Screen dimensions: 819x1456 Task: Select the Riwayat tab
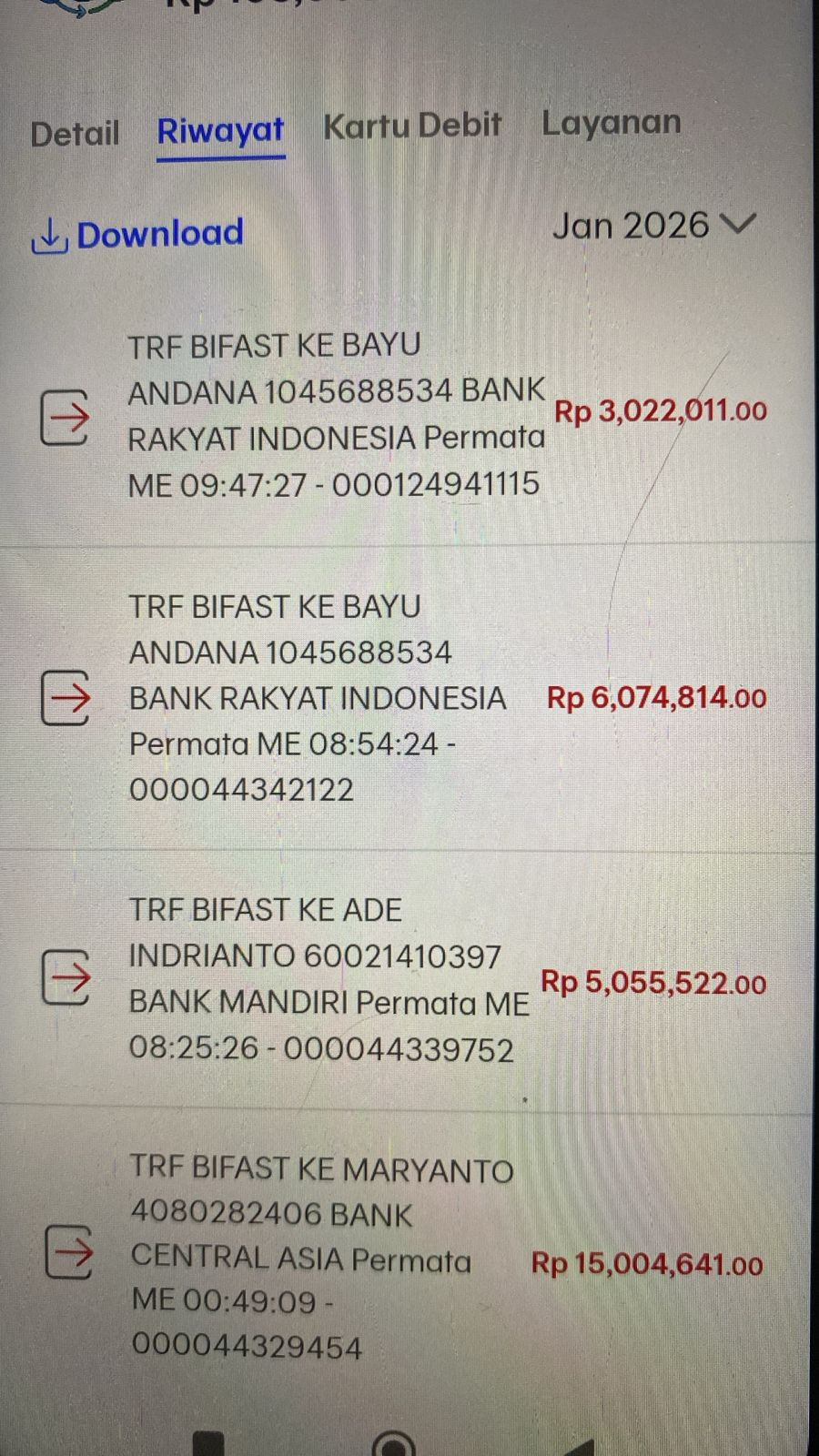tap(220, 132)
